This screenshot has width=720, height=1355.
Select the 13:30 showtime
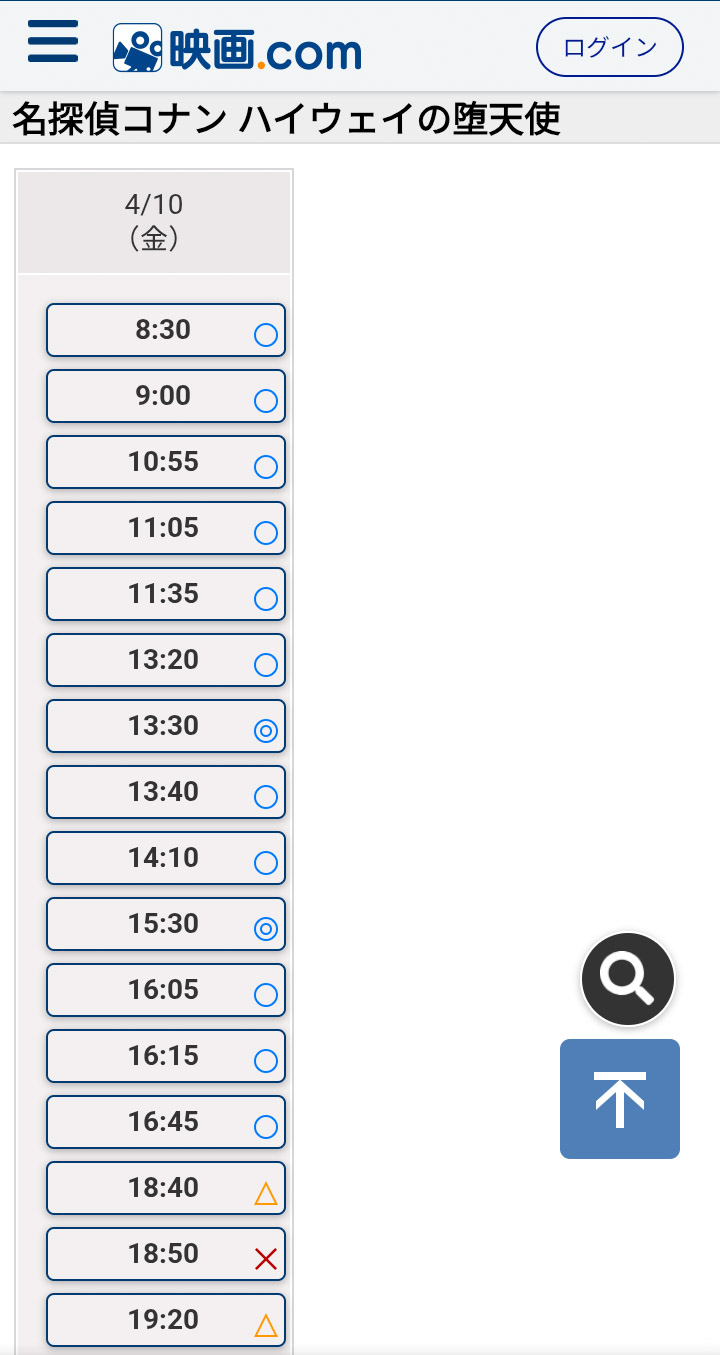(x=166, y=726)
